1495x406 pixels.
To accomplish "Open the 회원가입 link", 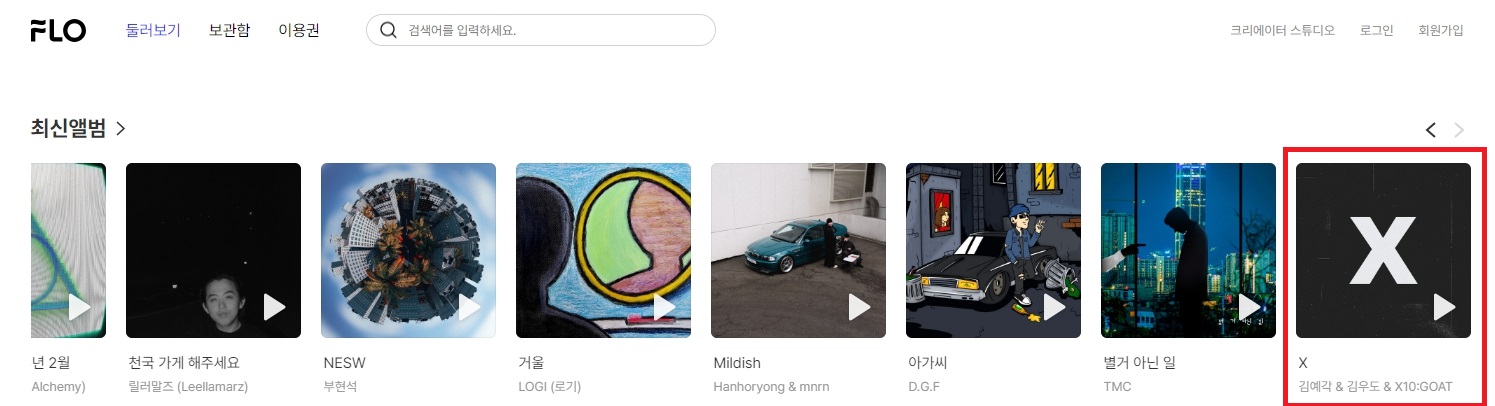I will coord(1440,30).
